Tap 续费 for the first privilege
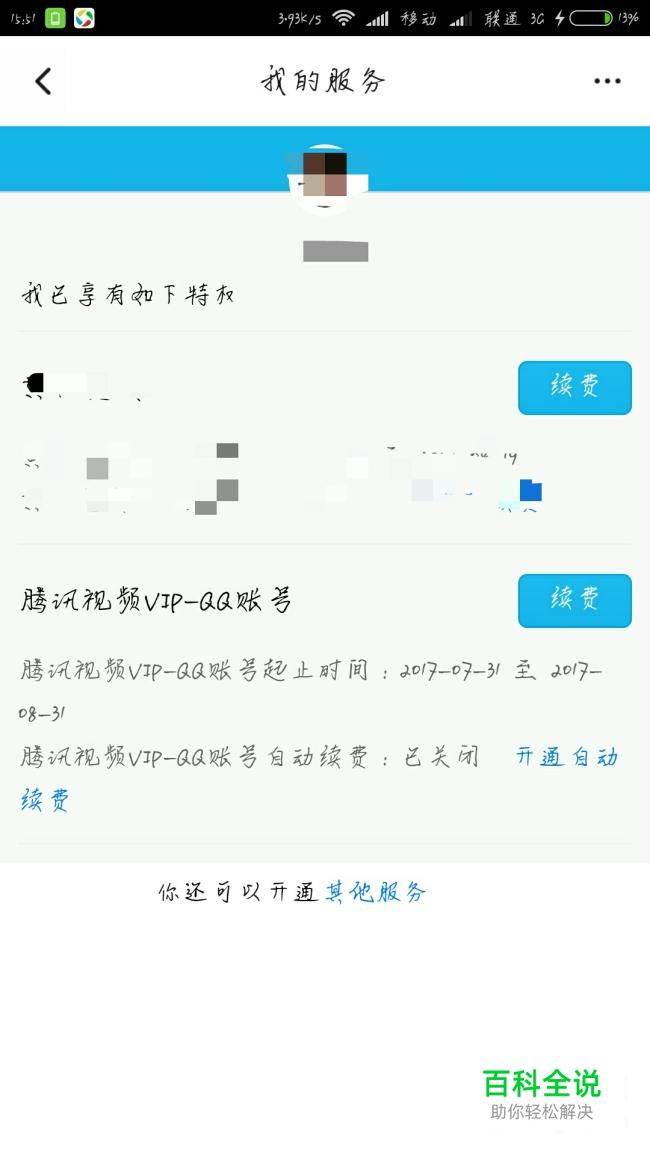 (574, 387)
